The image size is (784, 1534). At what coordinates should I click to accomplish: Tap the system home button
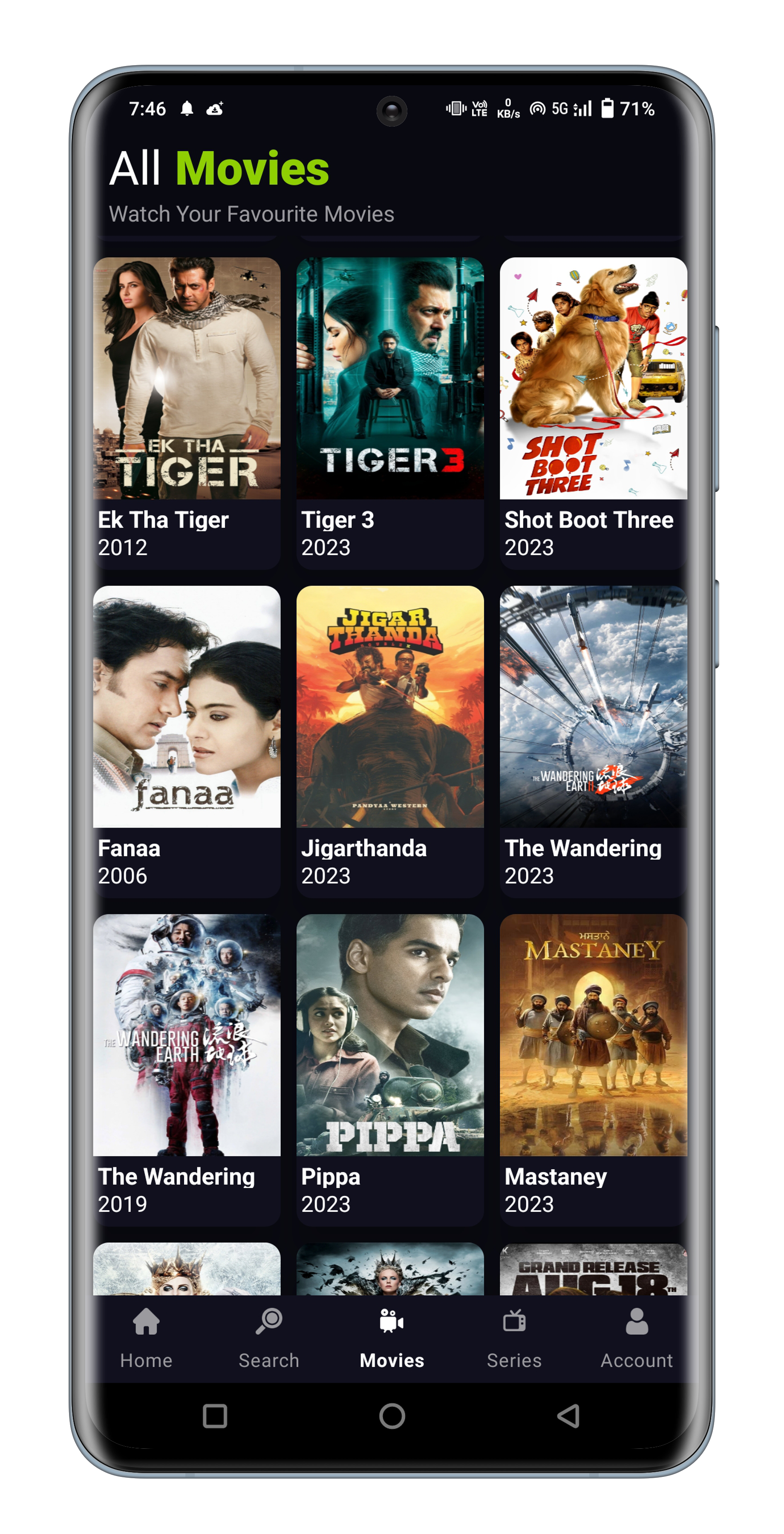coord(392,1416)
